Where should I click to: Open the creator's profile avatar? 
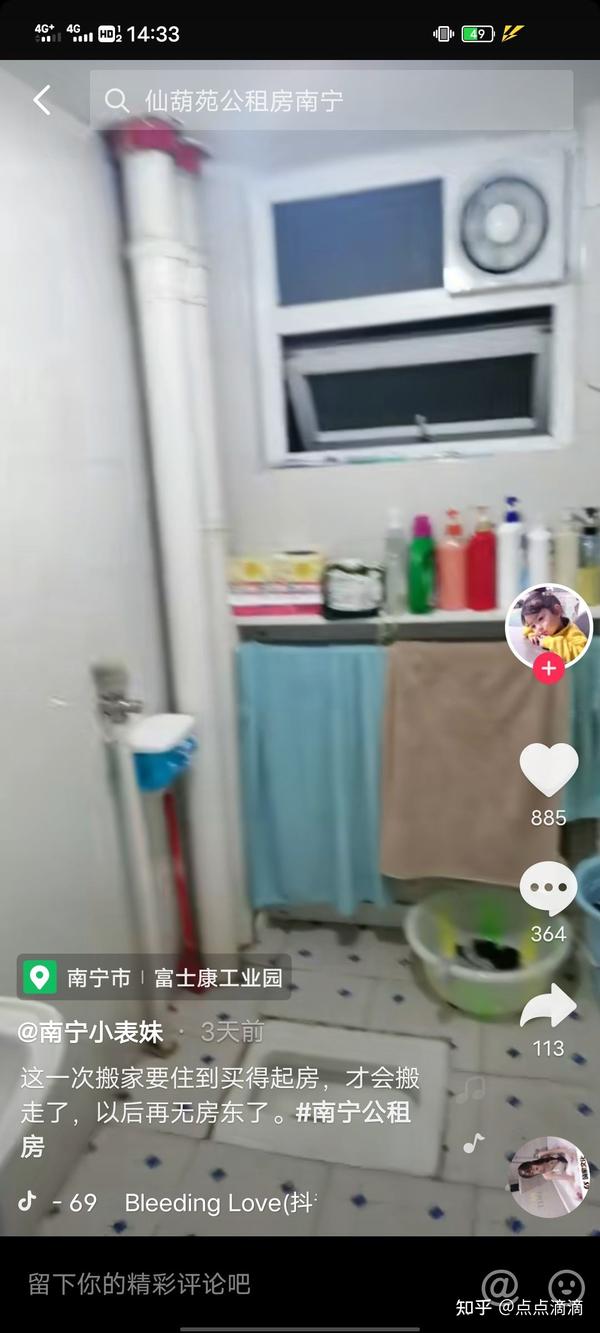(548, 625)
